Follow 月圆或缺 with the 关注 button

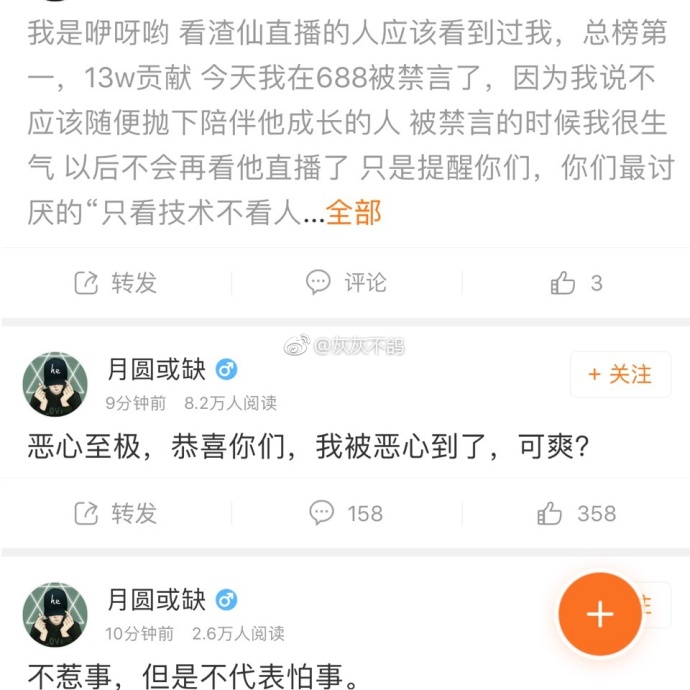620,375
